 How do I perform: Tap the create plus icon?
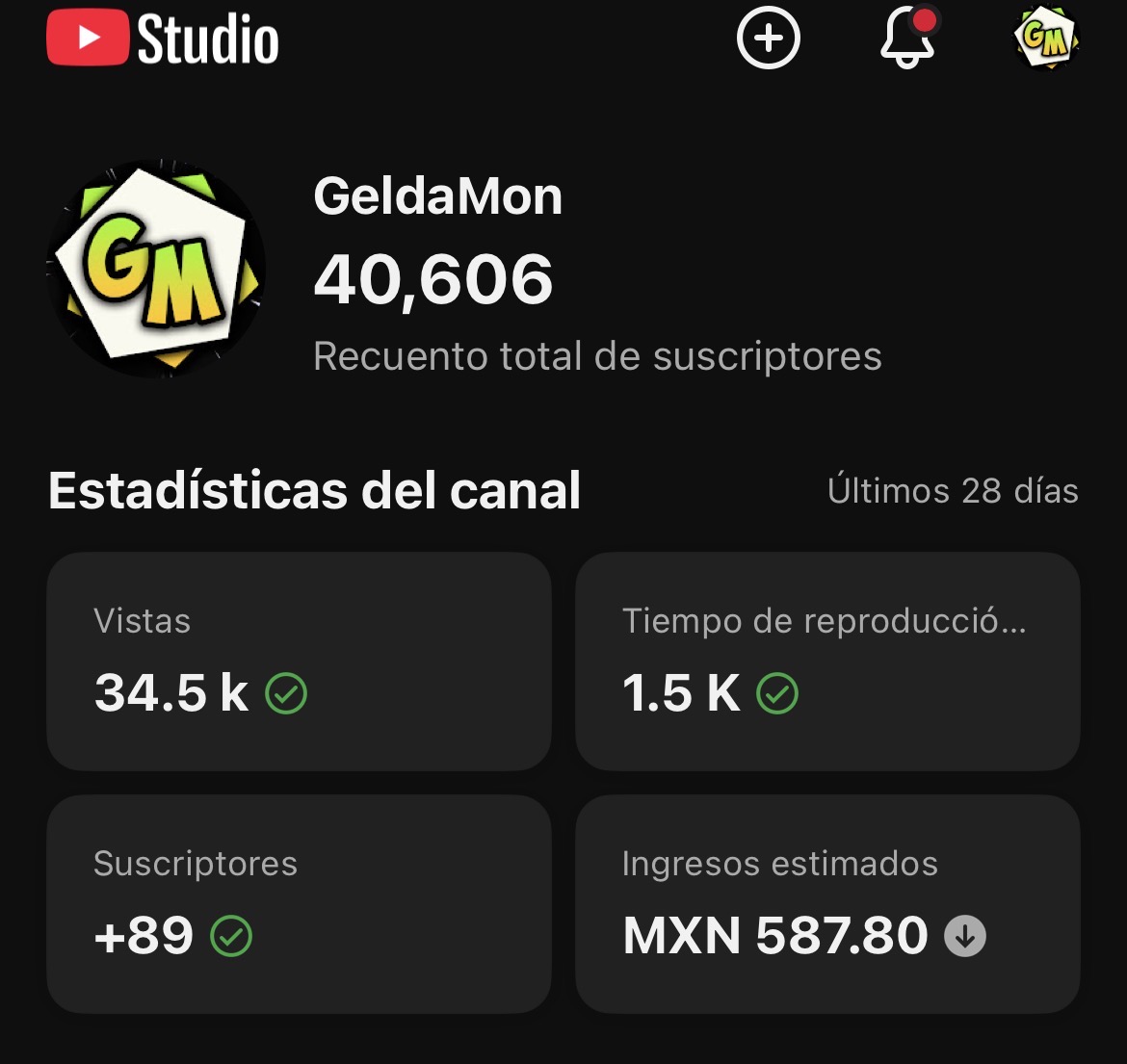click(768, 39)
